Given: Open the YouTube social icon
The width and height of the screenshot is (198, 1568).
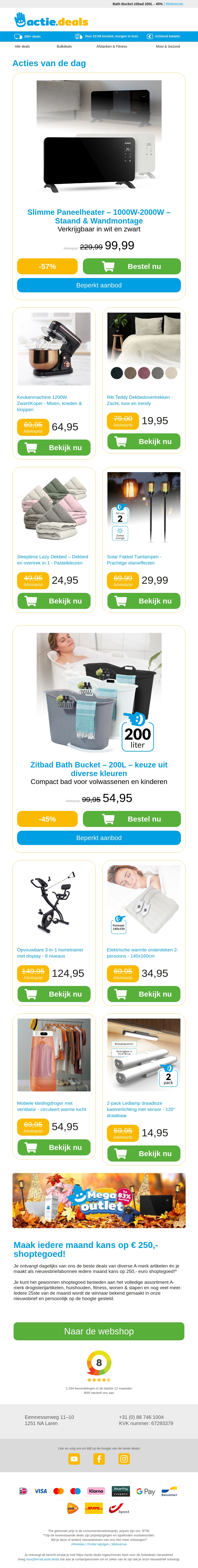Looking at the screenshot, I should (74, 1458).
